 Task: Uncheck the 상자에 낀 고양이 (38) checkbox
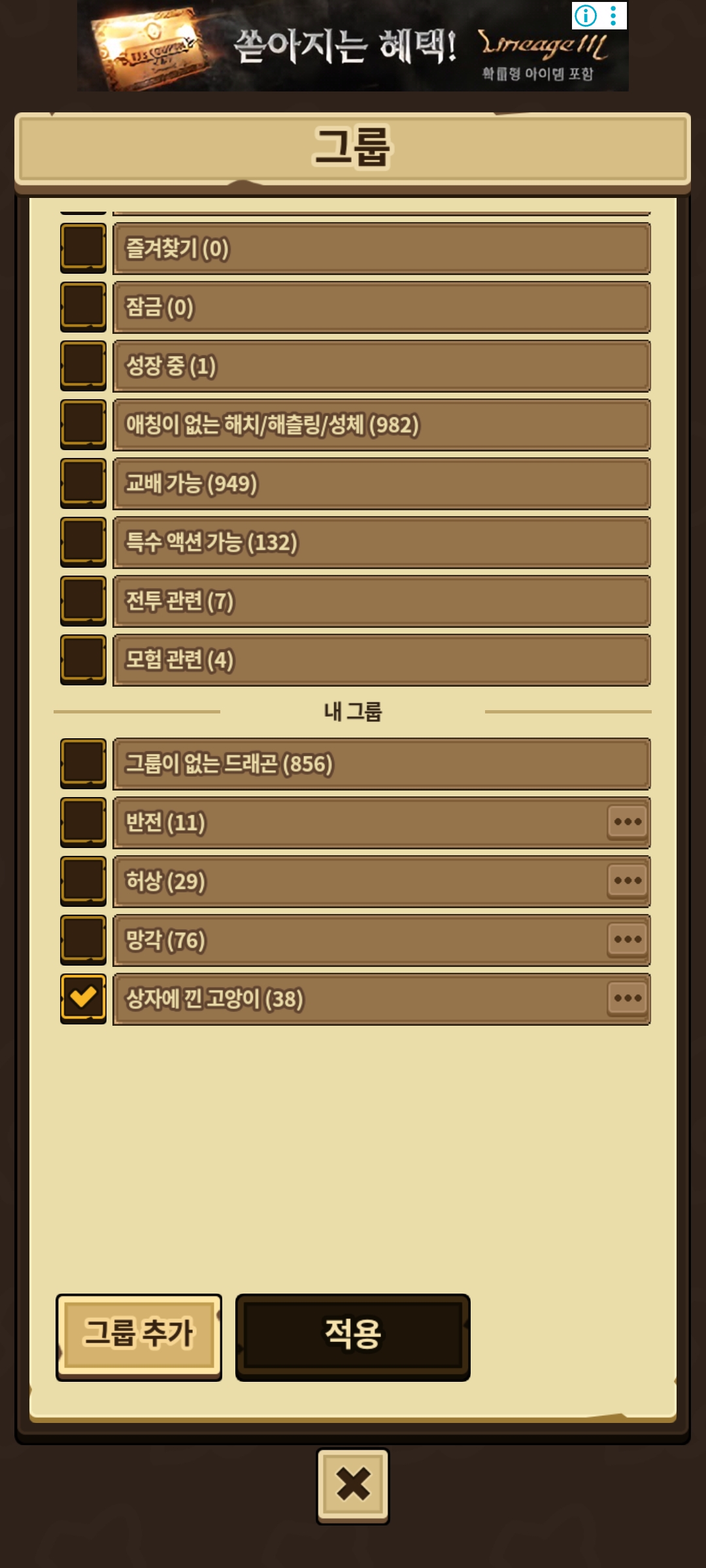pos(83,999)
